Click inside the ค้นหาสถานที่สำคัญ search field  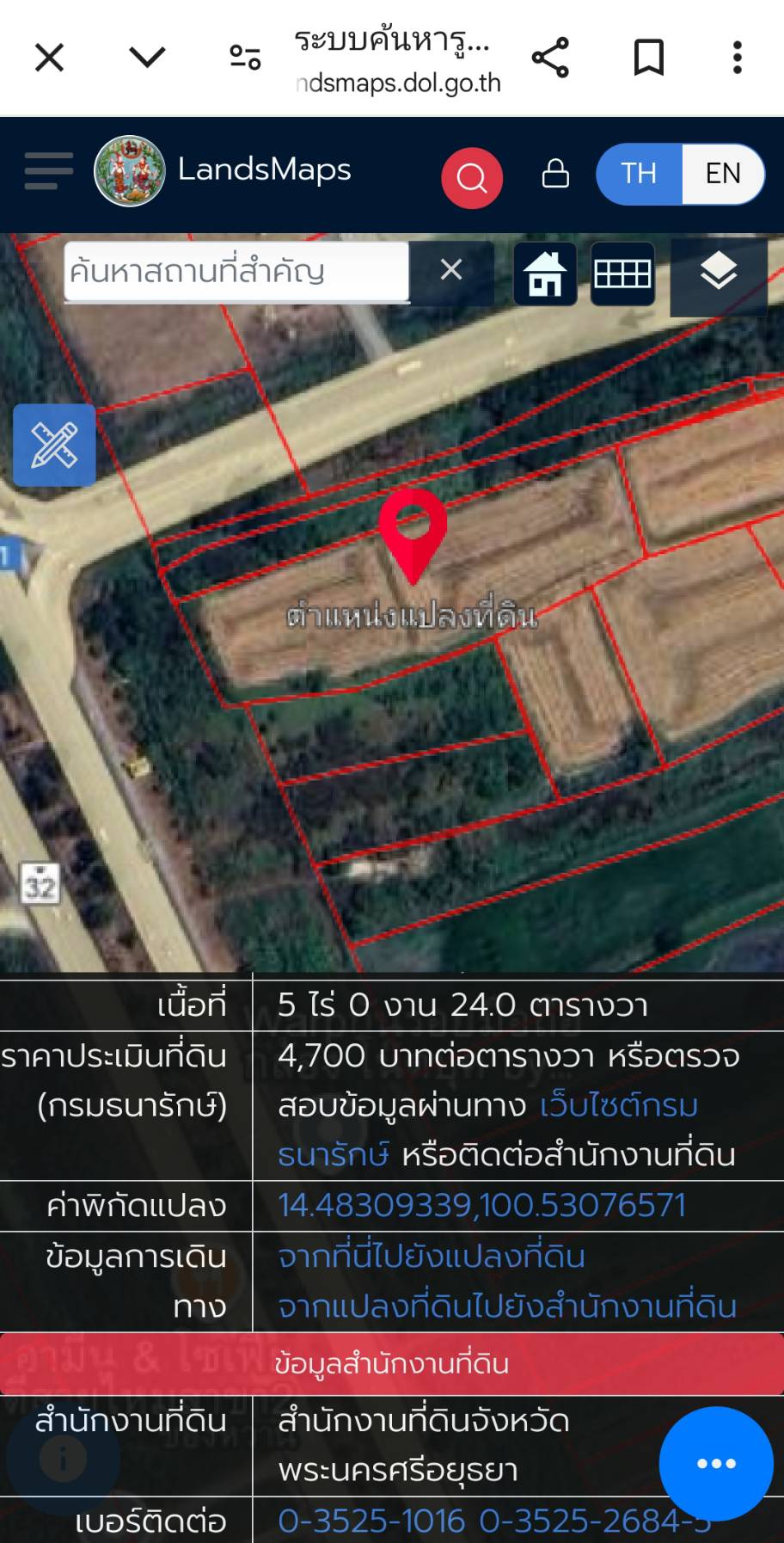coord(238,272)
